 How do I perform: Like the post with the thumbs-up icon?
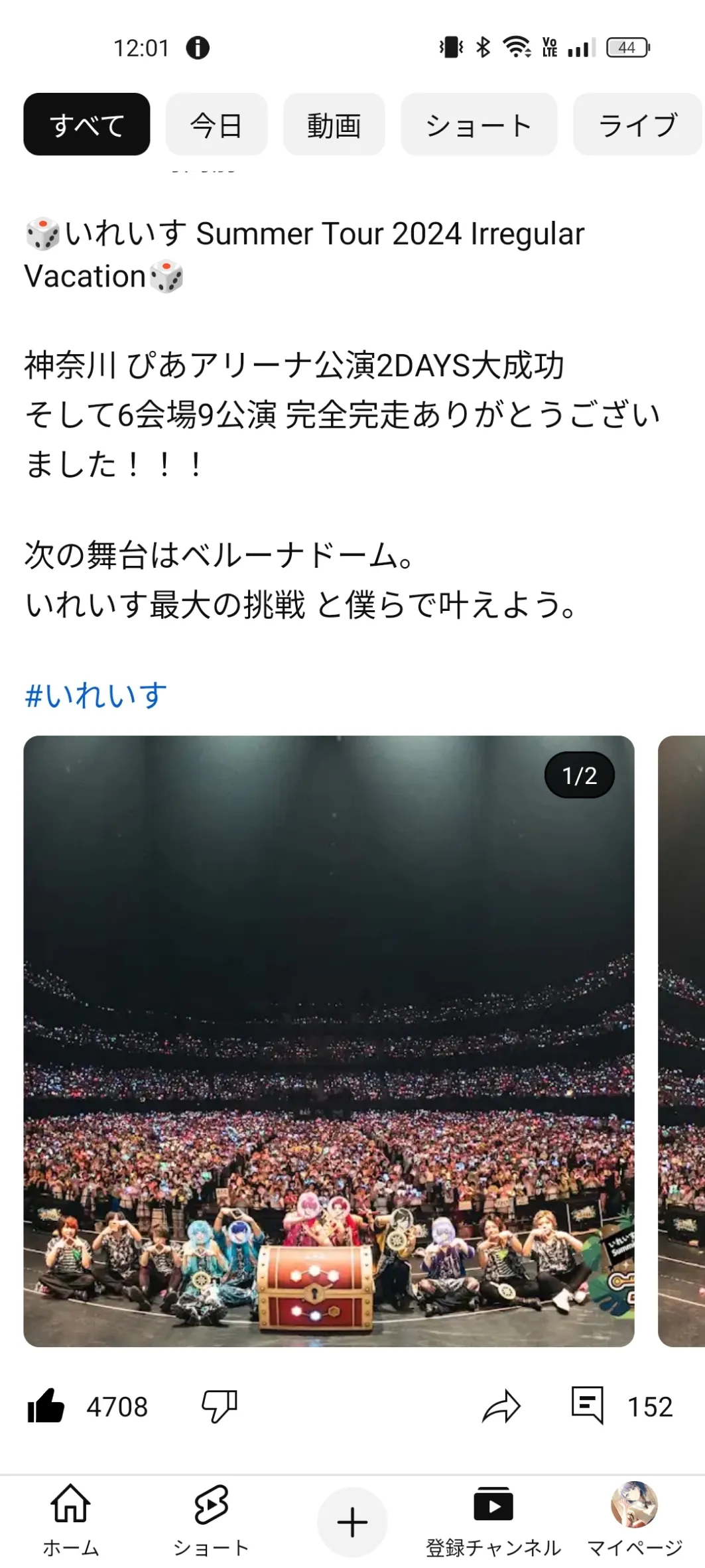pos(46,1406)
